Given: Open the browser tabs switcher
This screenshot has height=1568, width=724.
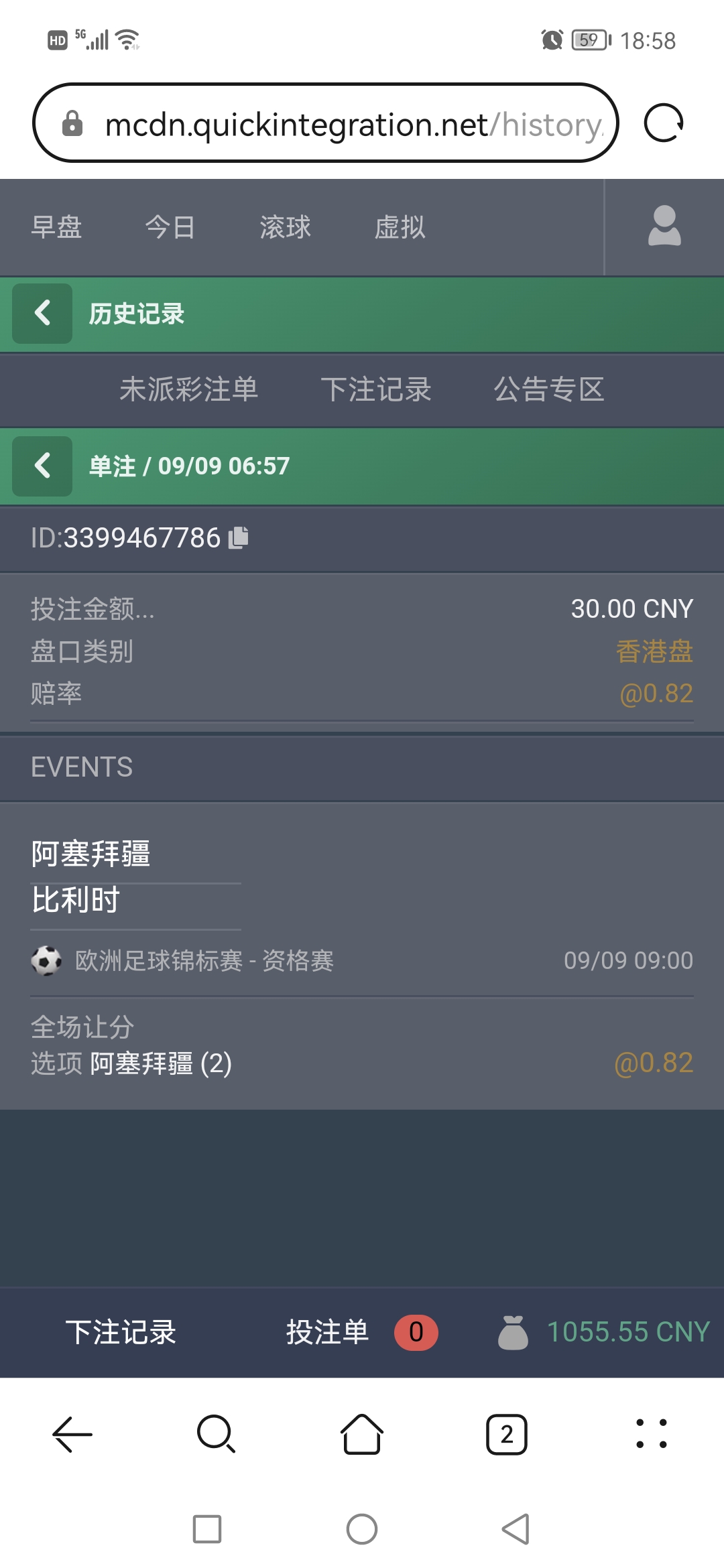Looking at the screenshot, I should pyautogui.click(x=506, y=1434).
